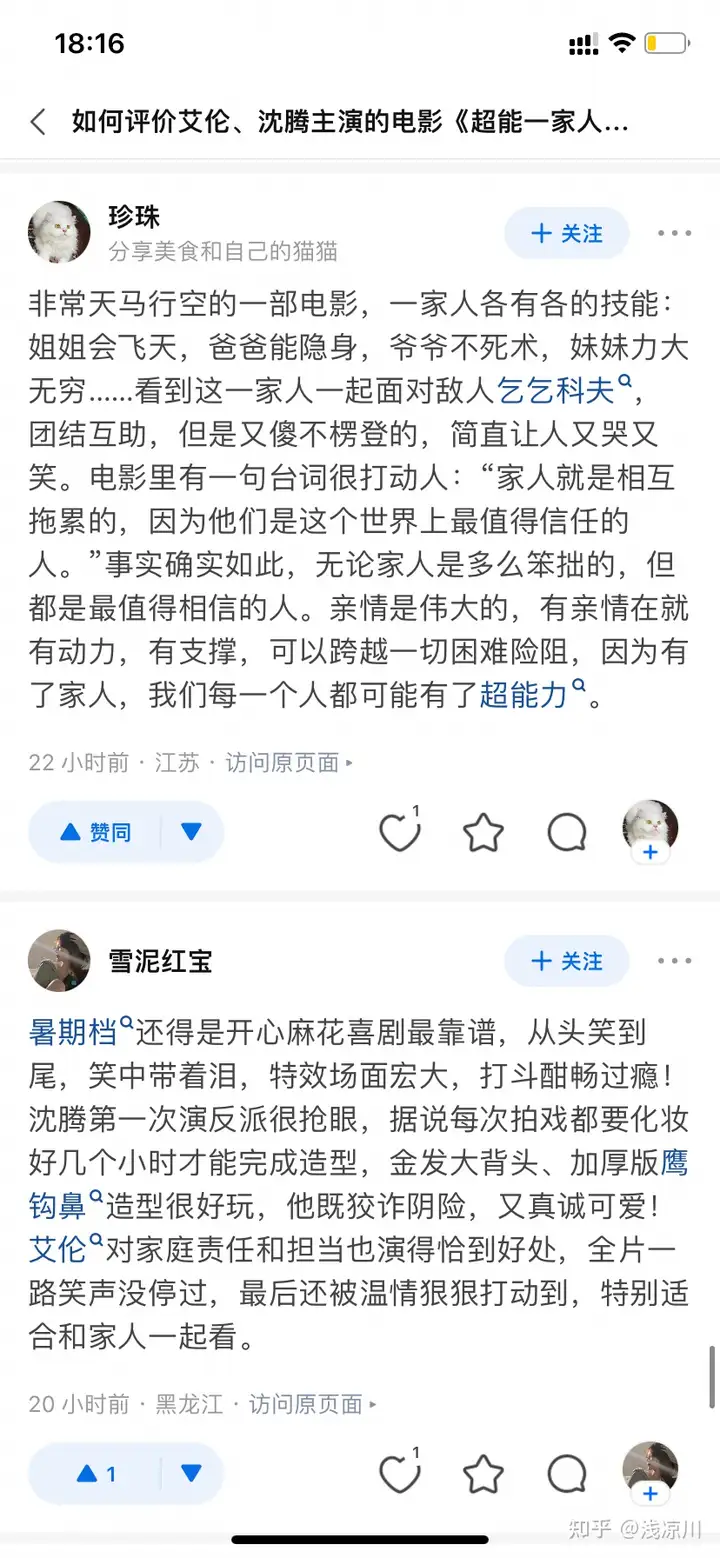This screenshot has height=1558, width=720.
Task: Open overflow menu on 雪泥红宝's answer
Action: click(x=674, y=962)
